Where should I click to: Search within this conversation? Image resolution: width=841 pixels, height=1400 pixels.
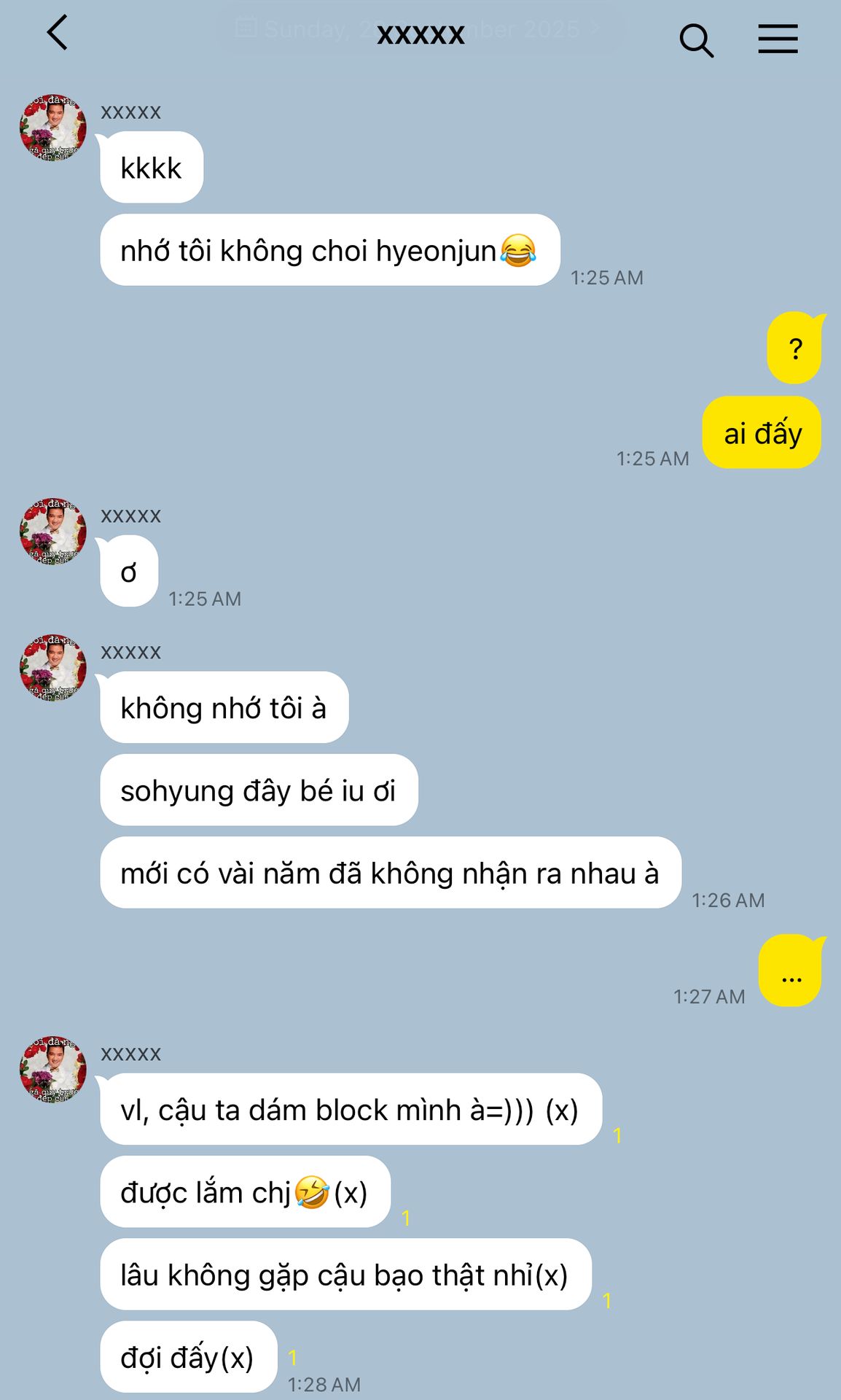point(696,39)
